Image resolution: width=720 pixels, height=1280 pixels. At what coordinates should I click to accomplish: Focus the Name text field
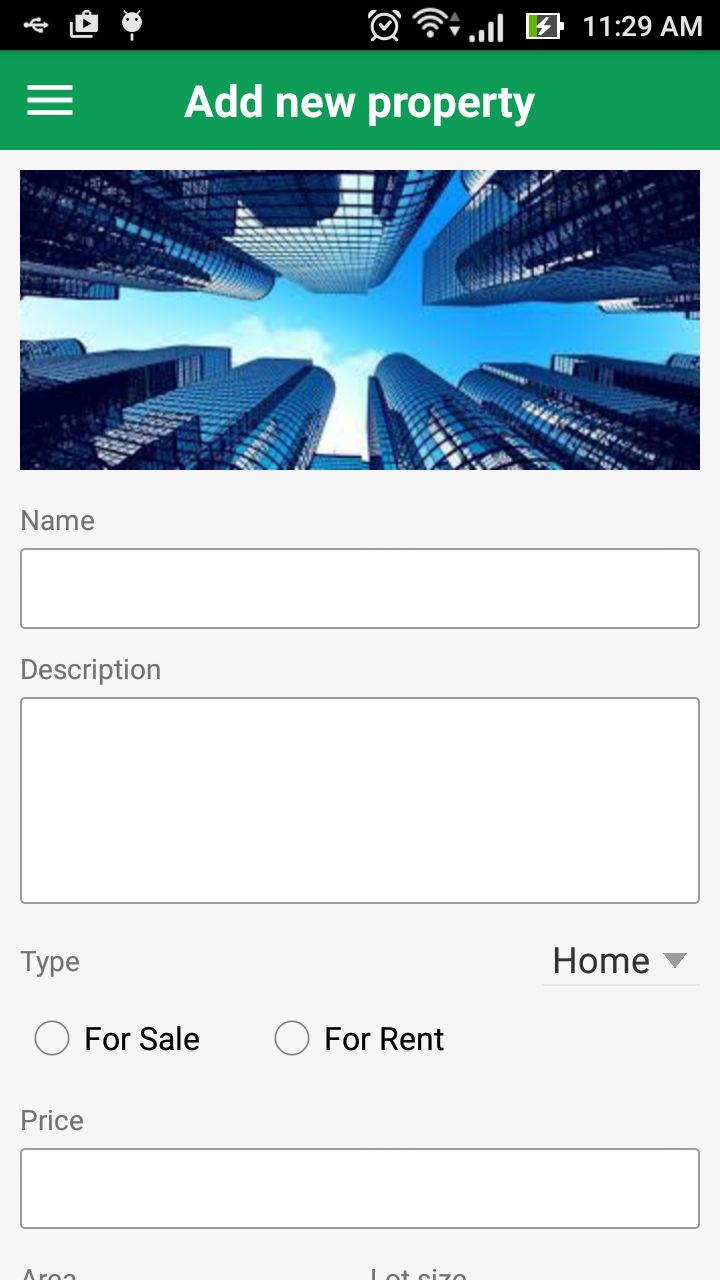360,588
